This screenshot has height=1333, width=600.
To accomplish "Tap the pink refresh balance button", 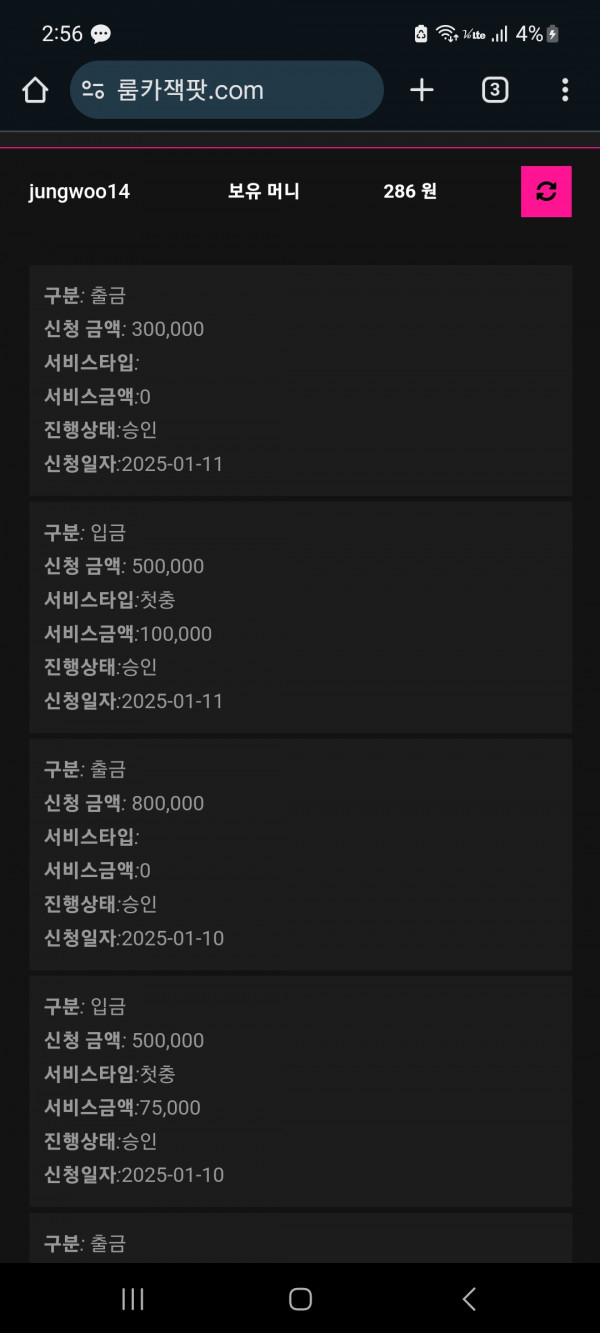I will tap(546, 191).
